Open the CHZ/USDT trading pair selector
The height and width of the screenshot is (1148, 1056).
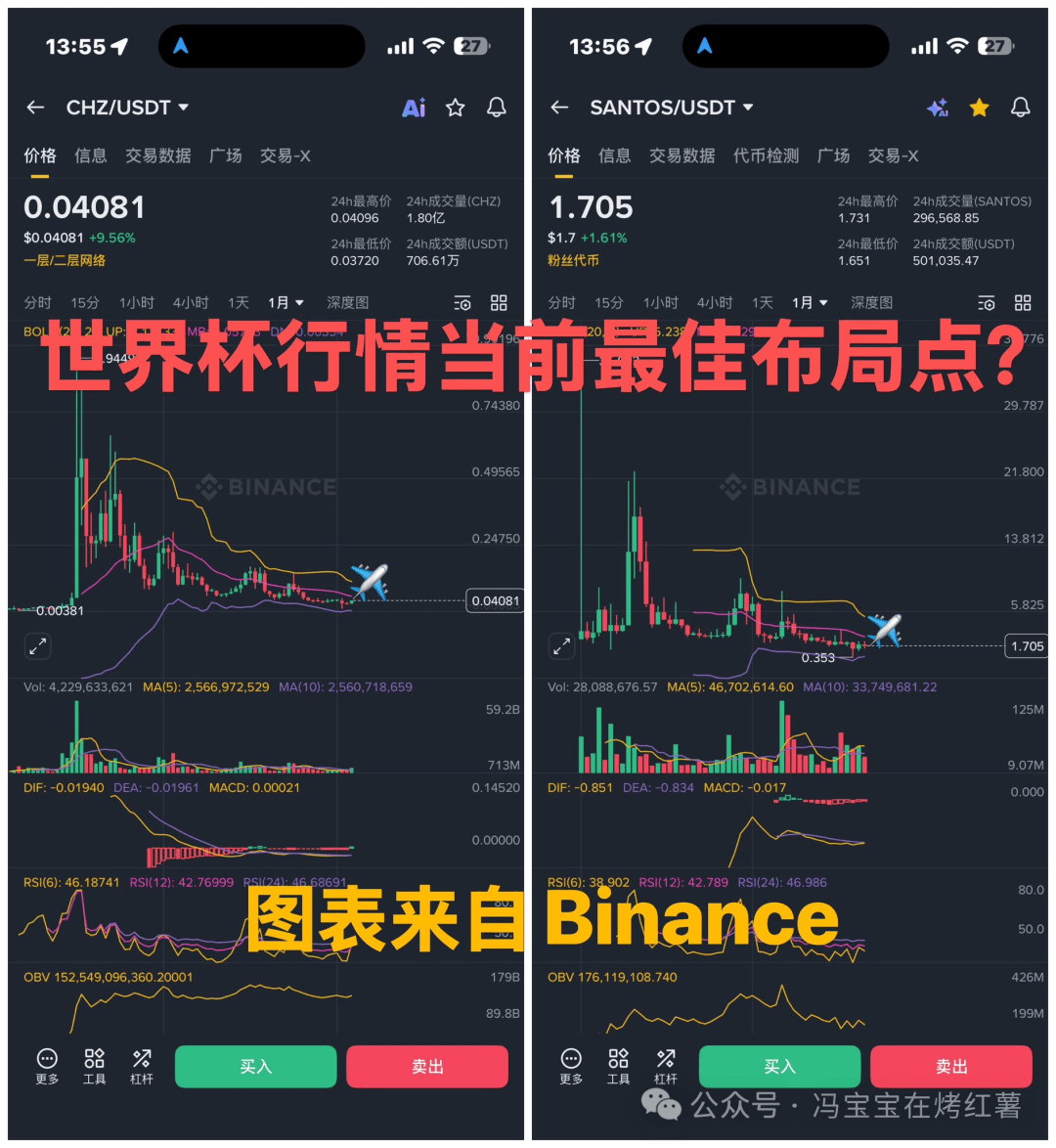point(128,108)
